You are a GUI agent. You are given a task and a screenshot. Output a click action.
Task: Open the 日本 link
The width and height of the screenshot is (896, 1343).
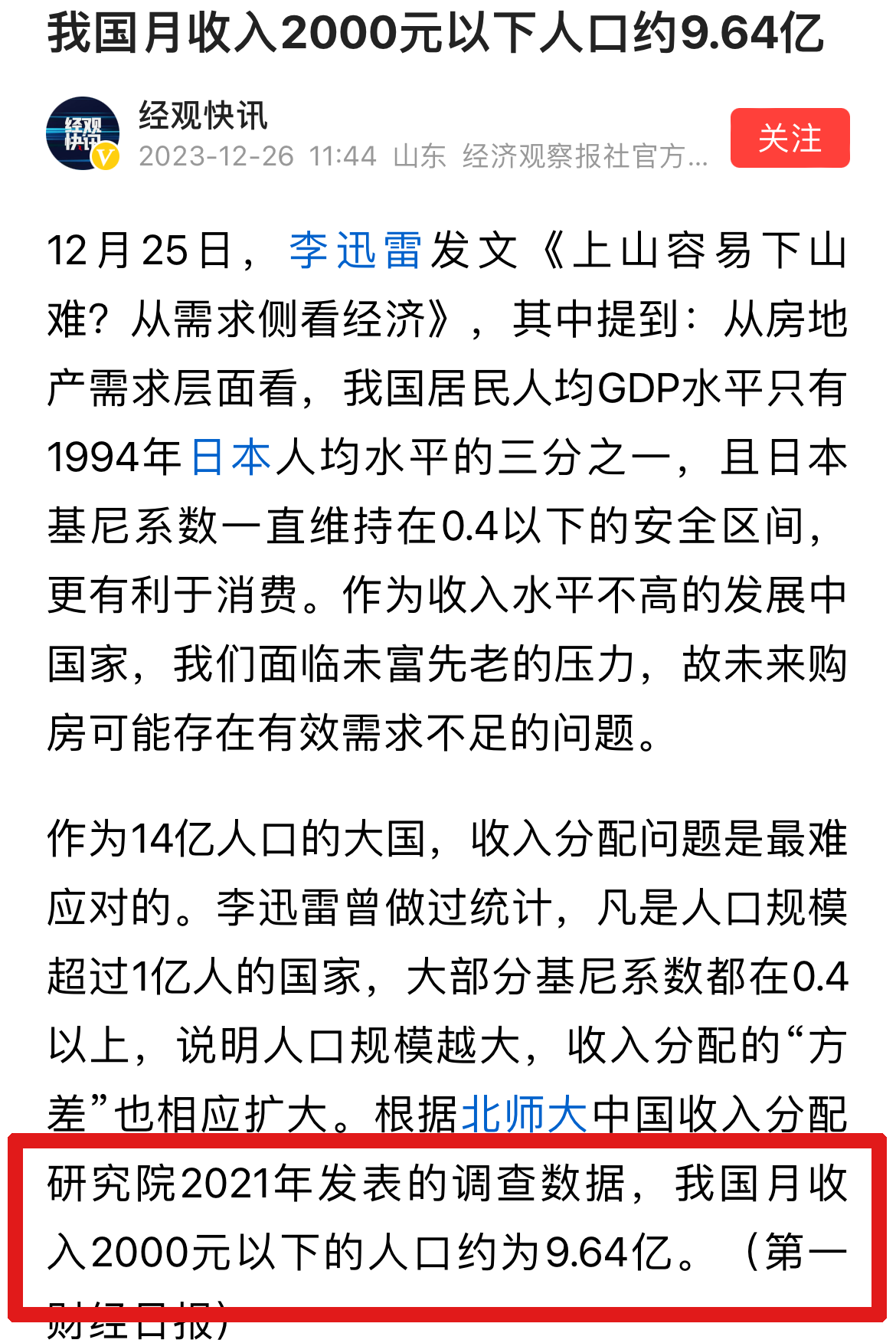coord(230,457)
